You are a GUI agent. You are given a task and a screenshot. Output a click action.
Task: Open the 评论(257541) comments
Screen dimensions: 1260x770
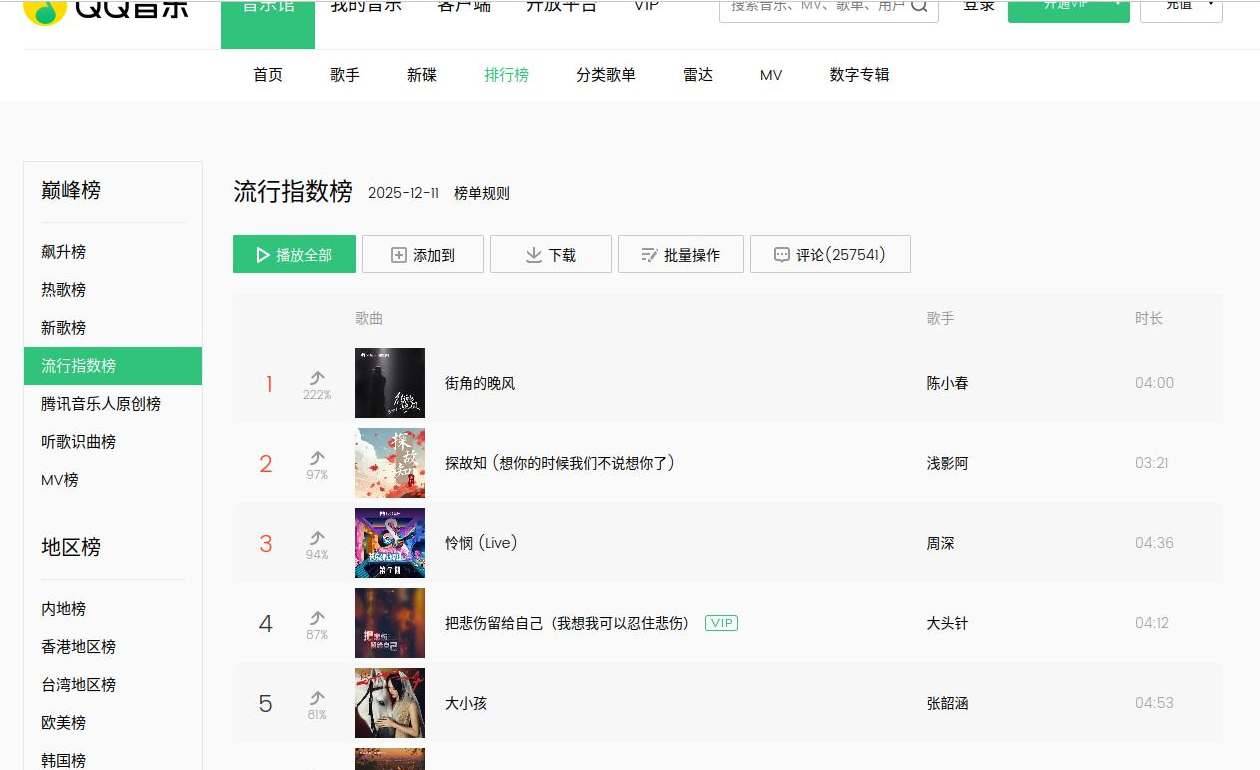click(x=830, y=255)
